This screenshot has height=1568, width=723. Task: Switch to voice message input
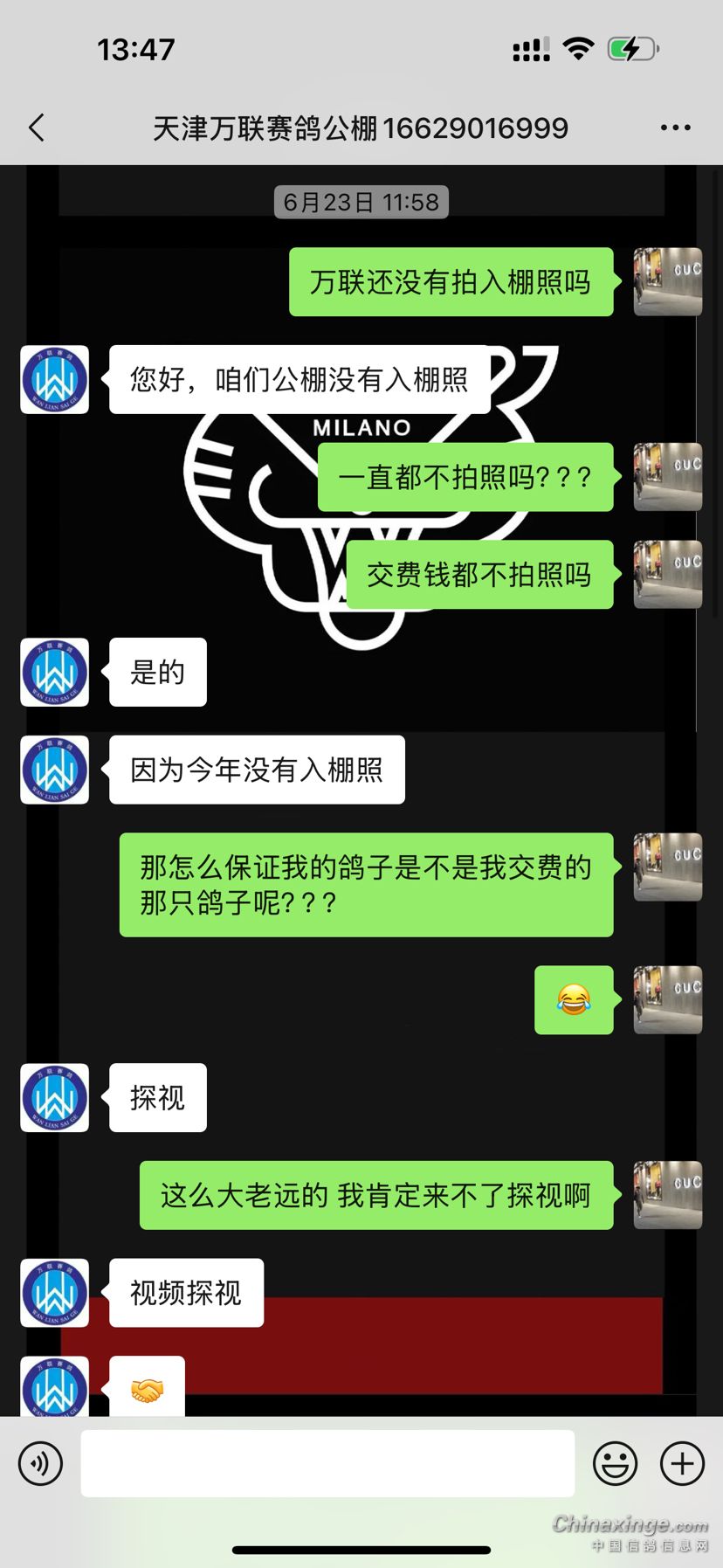point(41,1463)
